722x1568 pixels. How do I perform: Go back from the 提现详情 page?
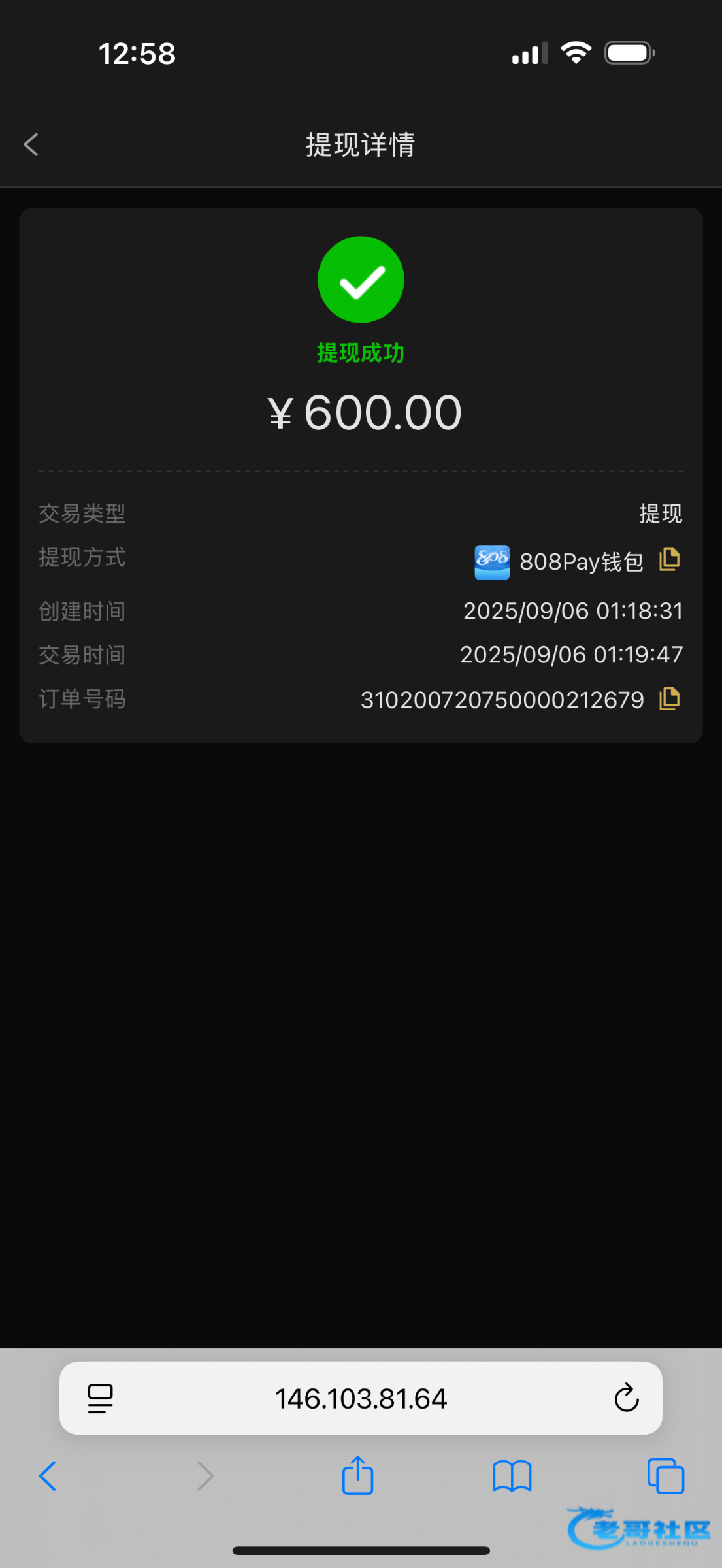(31, 144)
